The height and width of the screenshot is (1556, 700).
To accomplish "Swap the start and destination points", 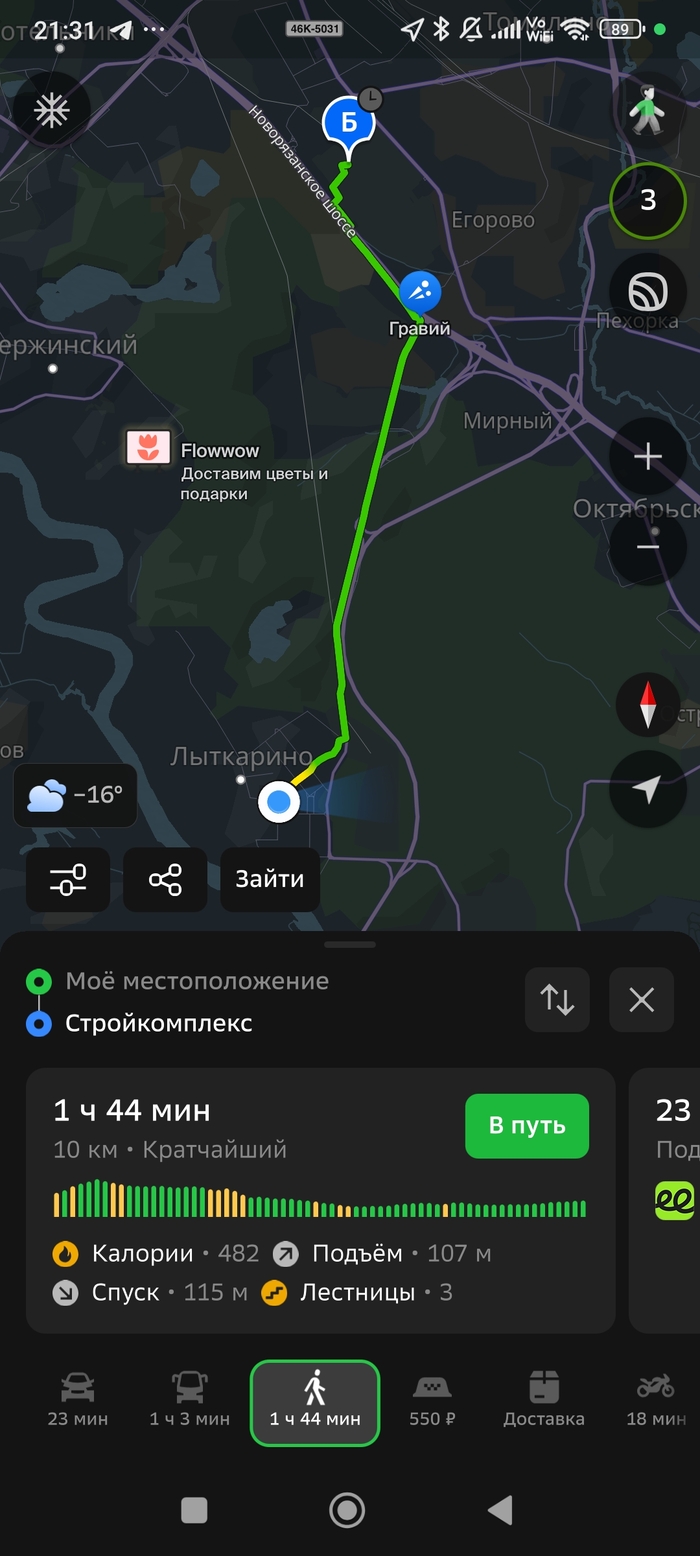I will 557,1000.
